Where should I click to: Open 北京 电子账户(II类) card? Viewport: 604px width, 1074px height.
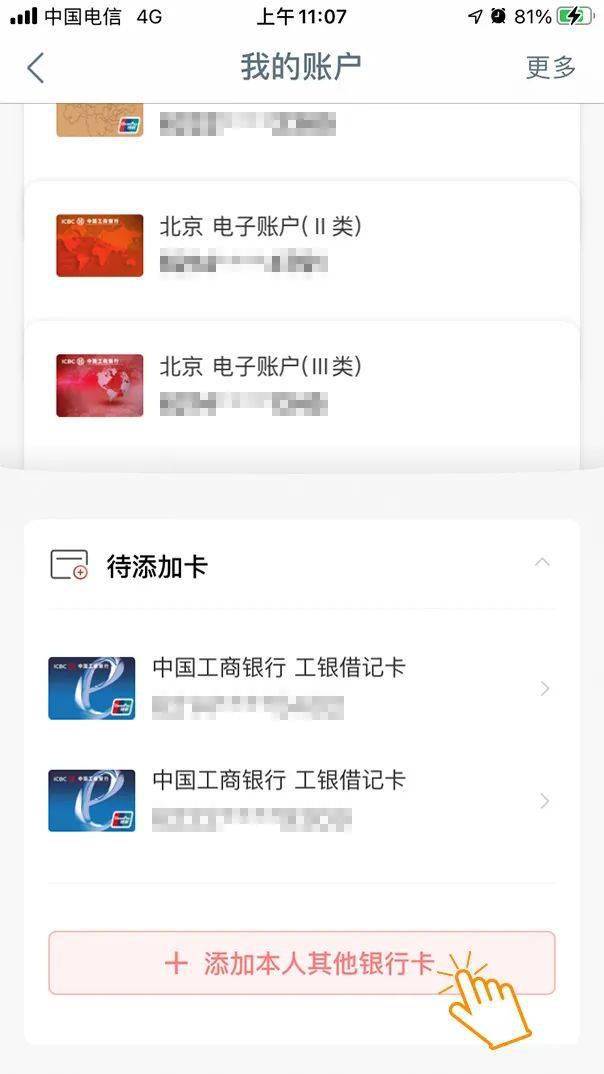click(x=300, y=245)
